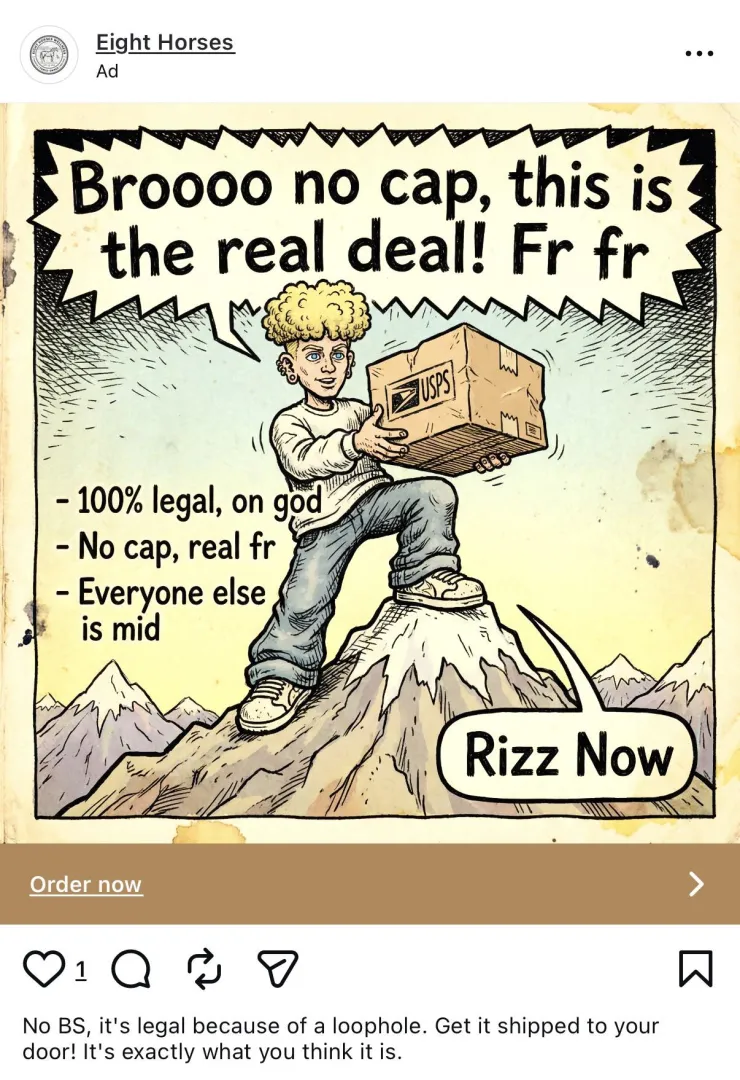Share this ad via send icon

(x=278, y=968)
